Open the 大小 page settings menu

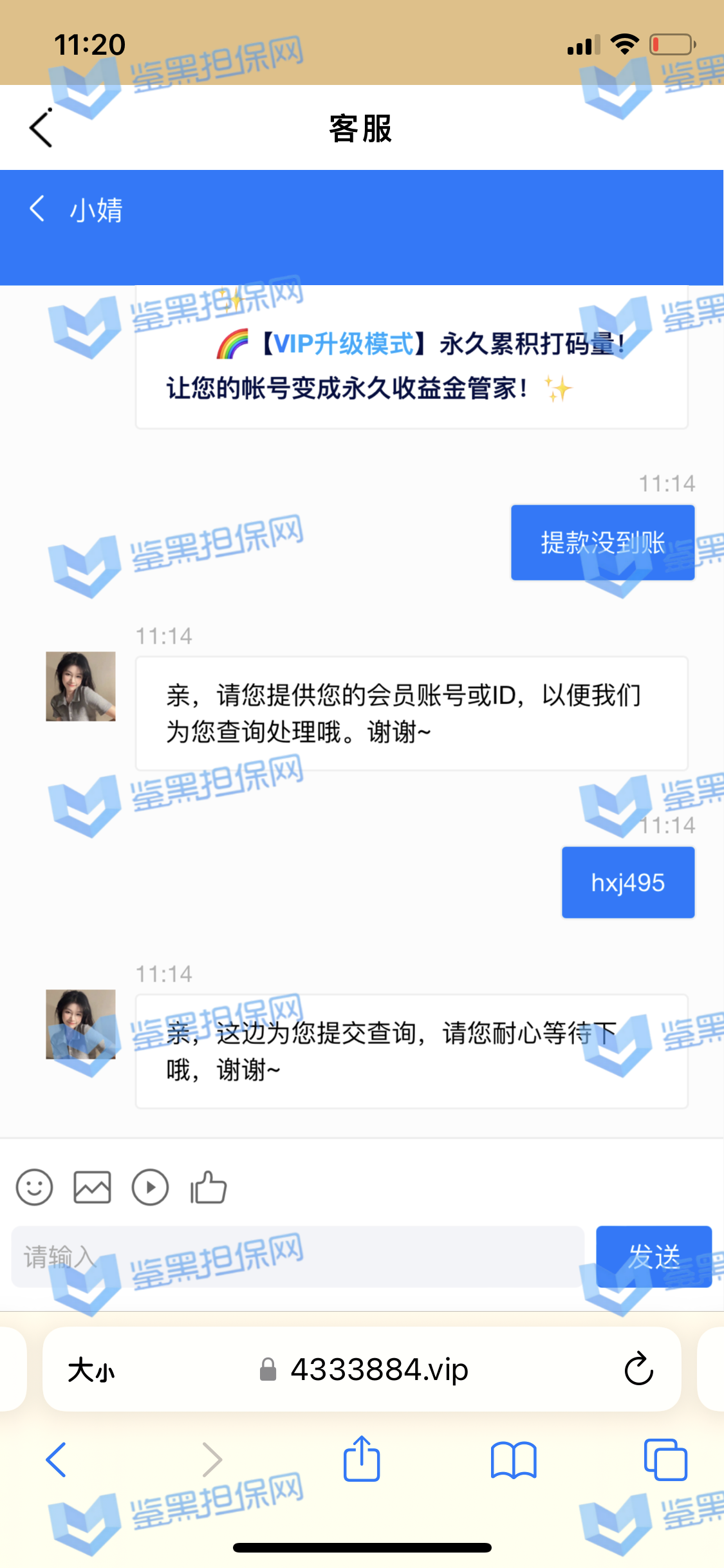tap(91, 1370)
